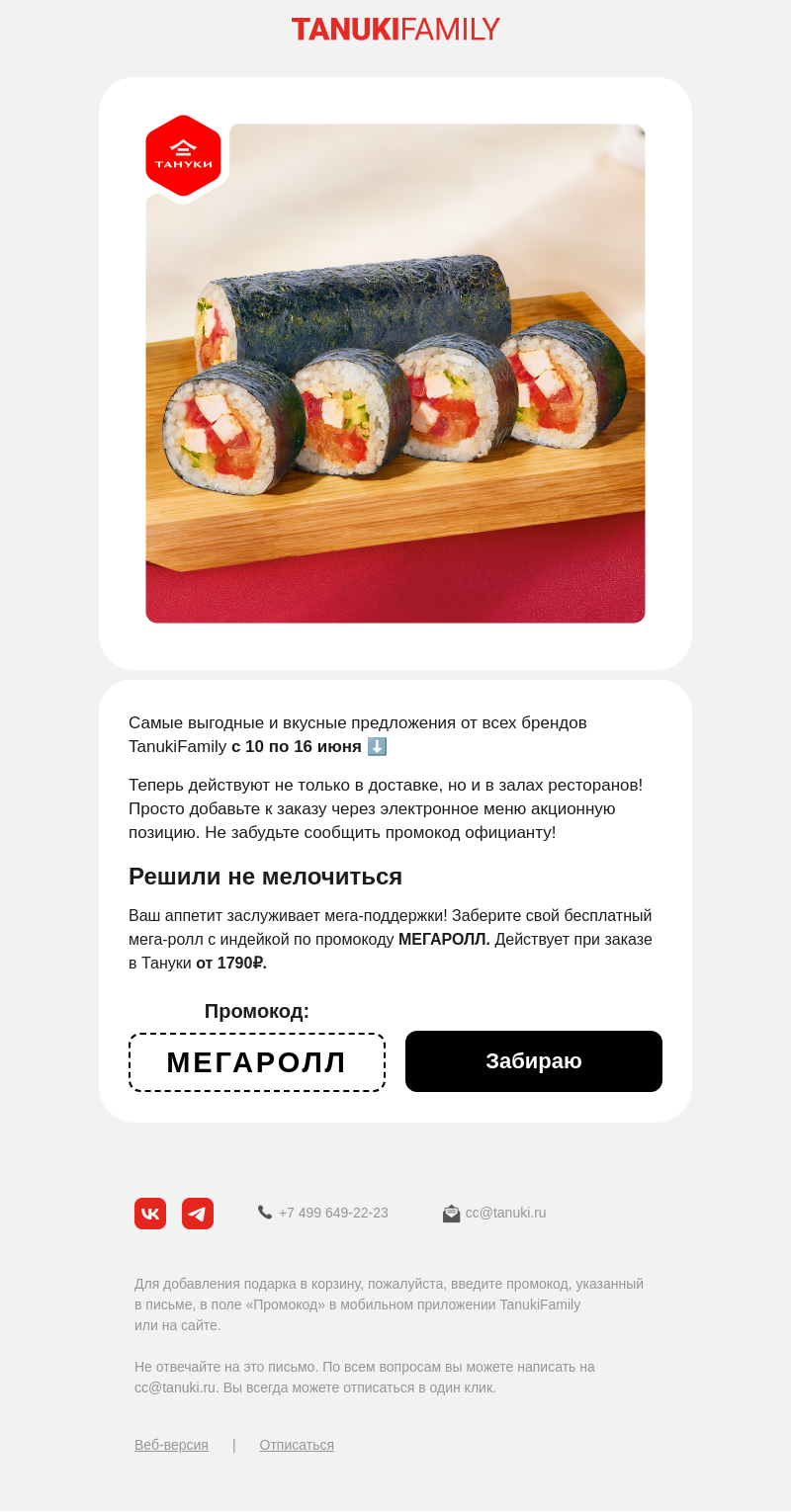Open the Telegram social icon
This screenshot has width=791, height=1512.
coord(198,1214)
